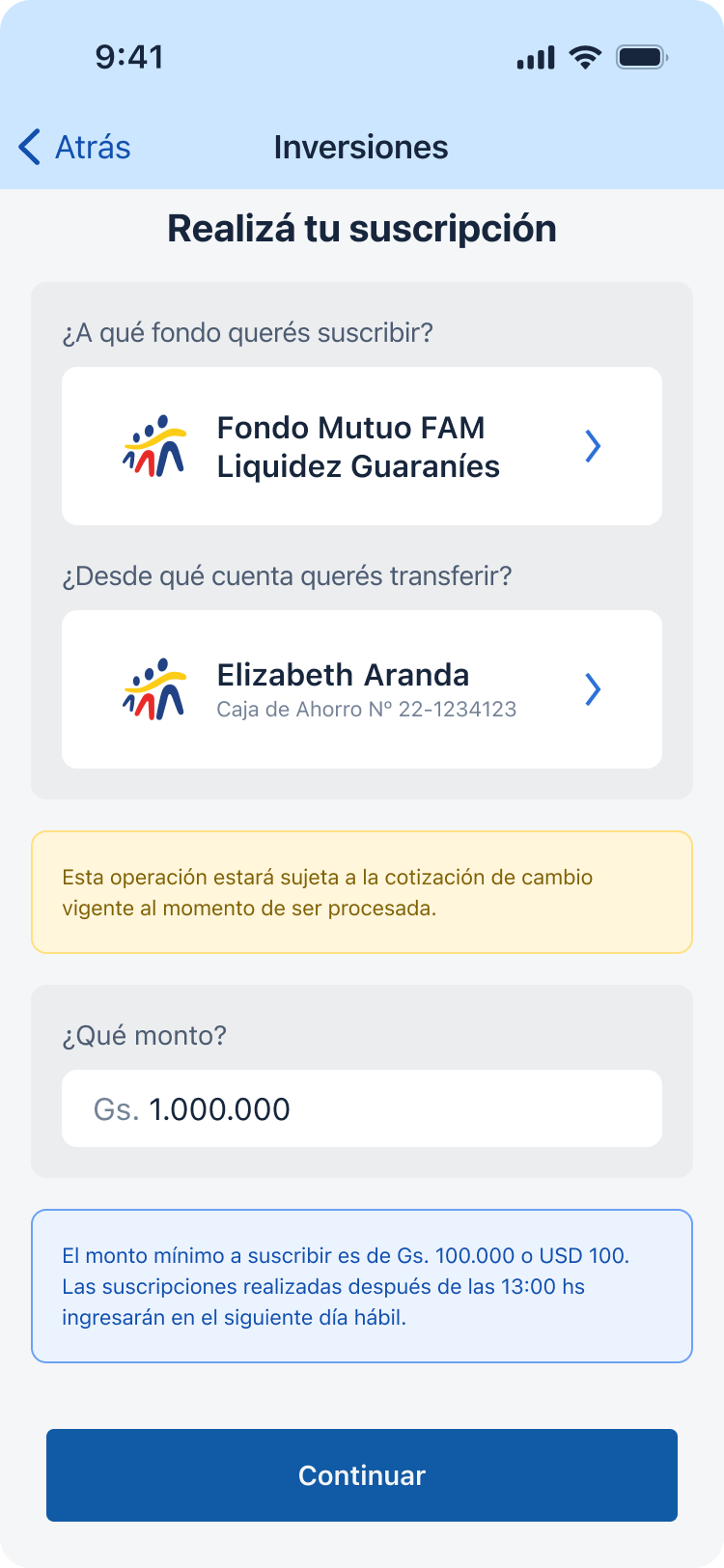Open the Fondo Mutuo FAM Liquidez Guaraníes selector
Viewport: 724px width, 1568px height.
pos(361,446)
